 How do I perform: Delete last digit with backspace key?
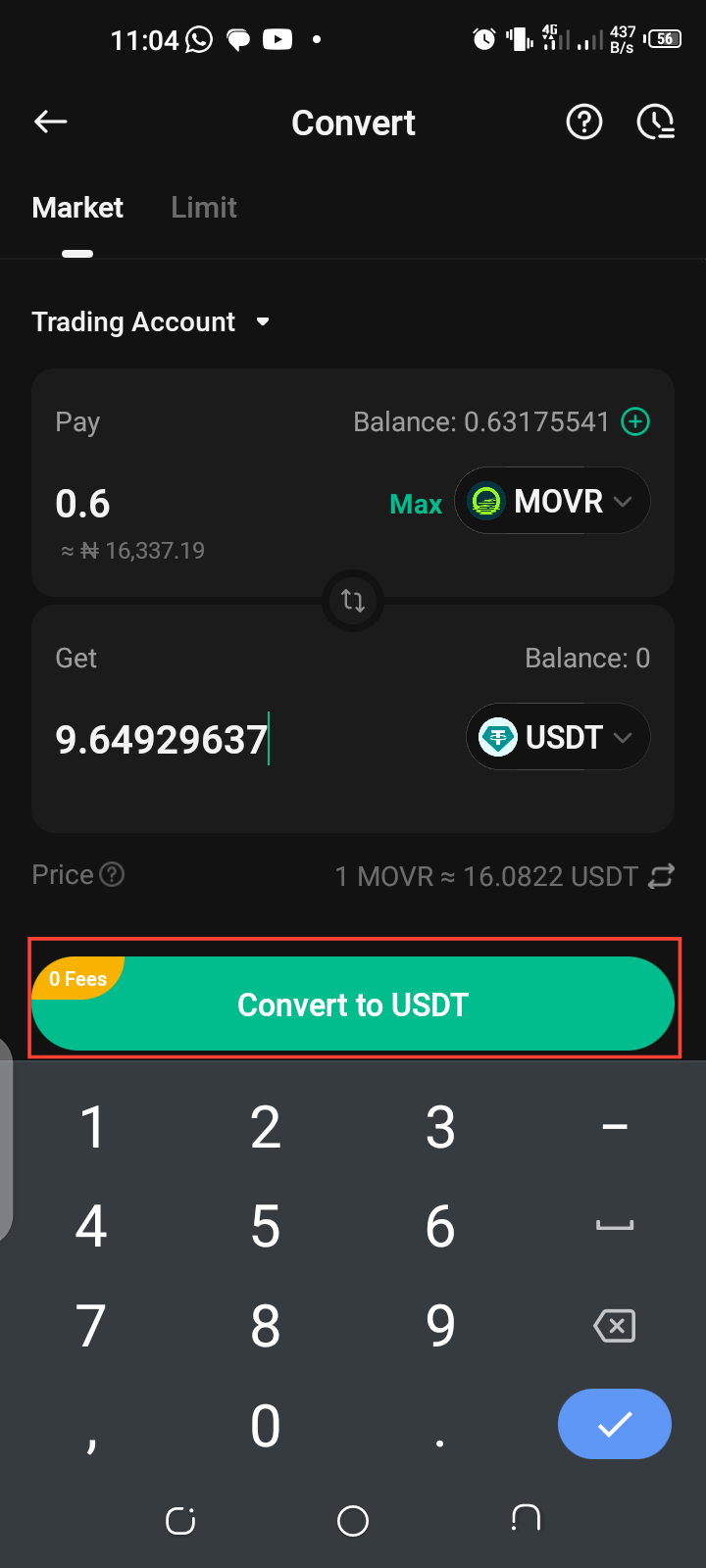coord(615,1326)
